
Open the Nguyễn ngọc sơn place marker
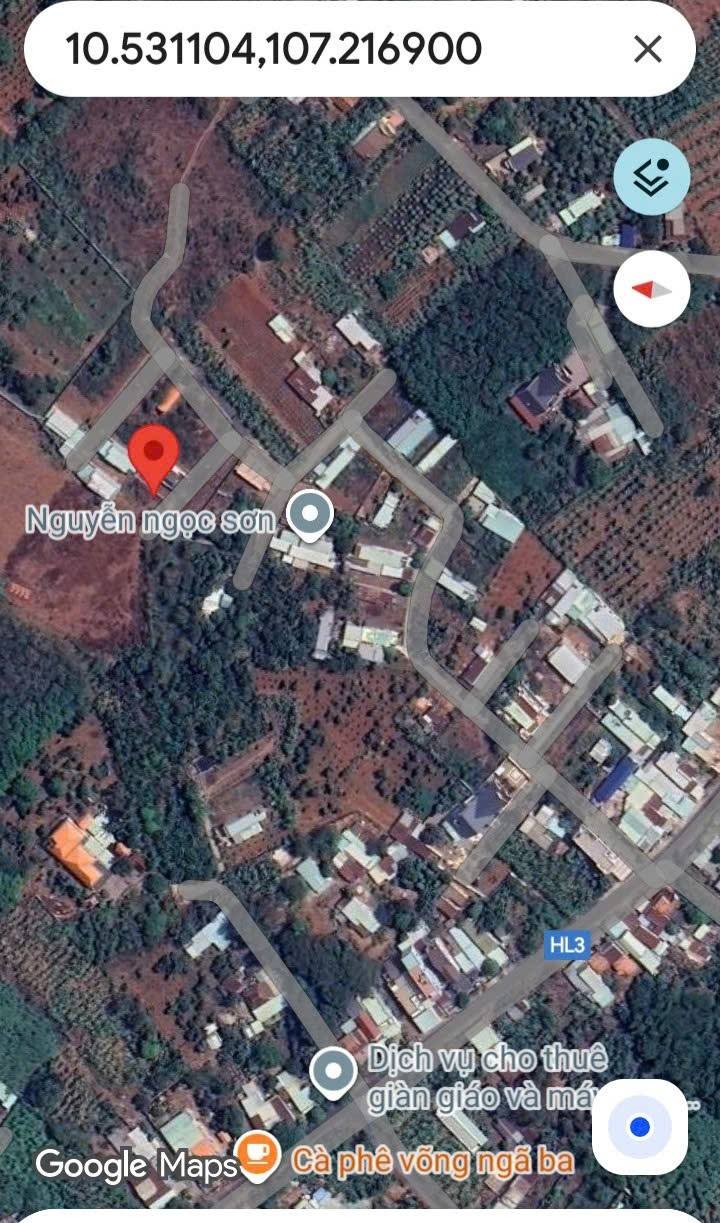tap(310, 515)
